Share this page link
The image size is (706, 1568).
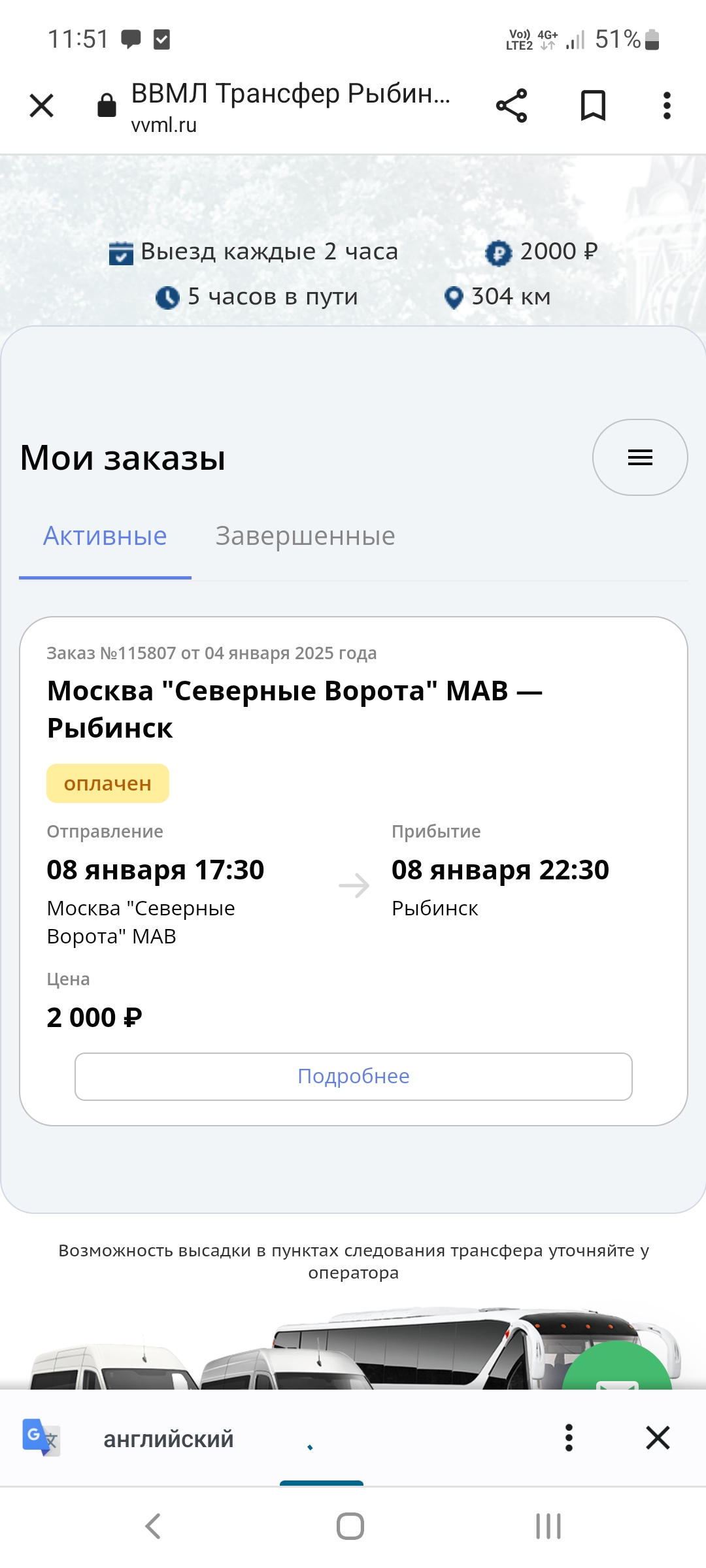coord(511,105)
